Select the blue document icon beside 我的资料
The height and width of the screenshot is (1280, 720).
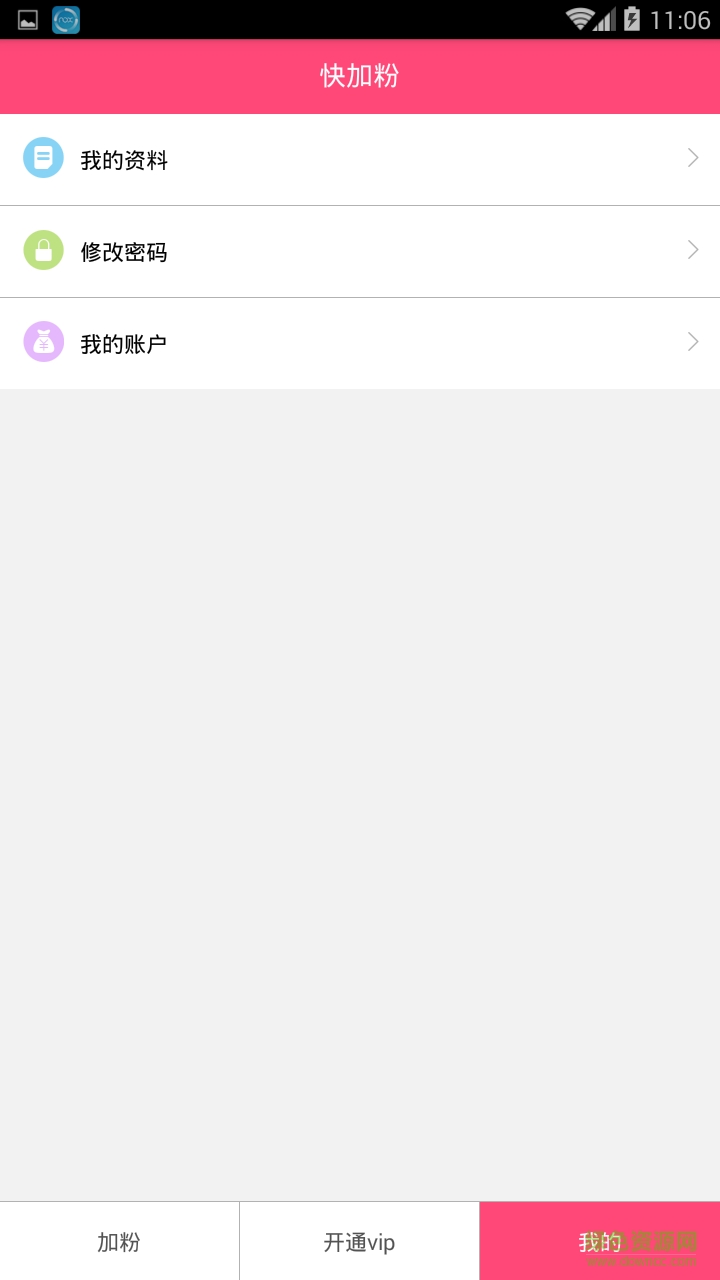tap(43, 157)
